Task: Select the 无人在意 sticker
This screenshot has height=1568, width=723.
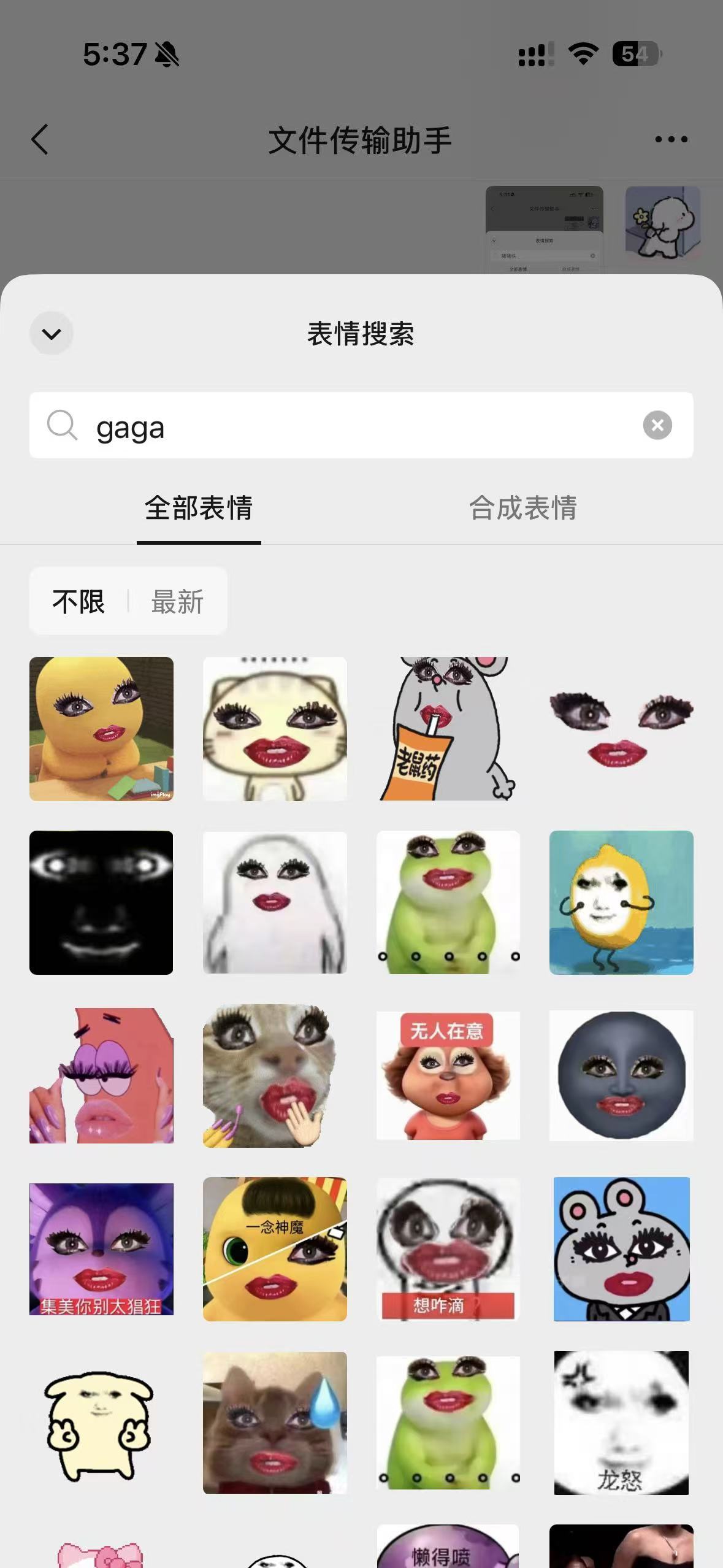Action: coord(448,1075)
